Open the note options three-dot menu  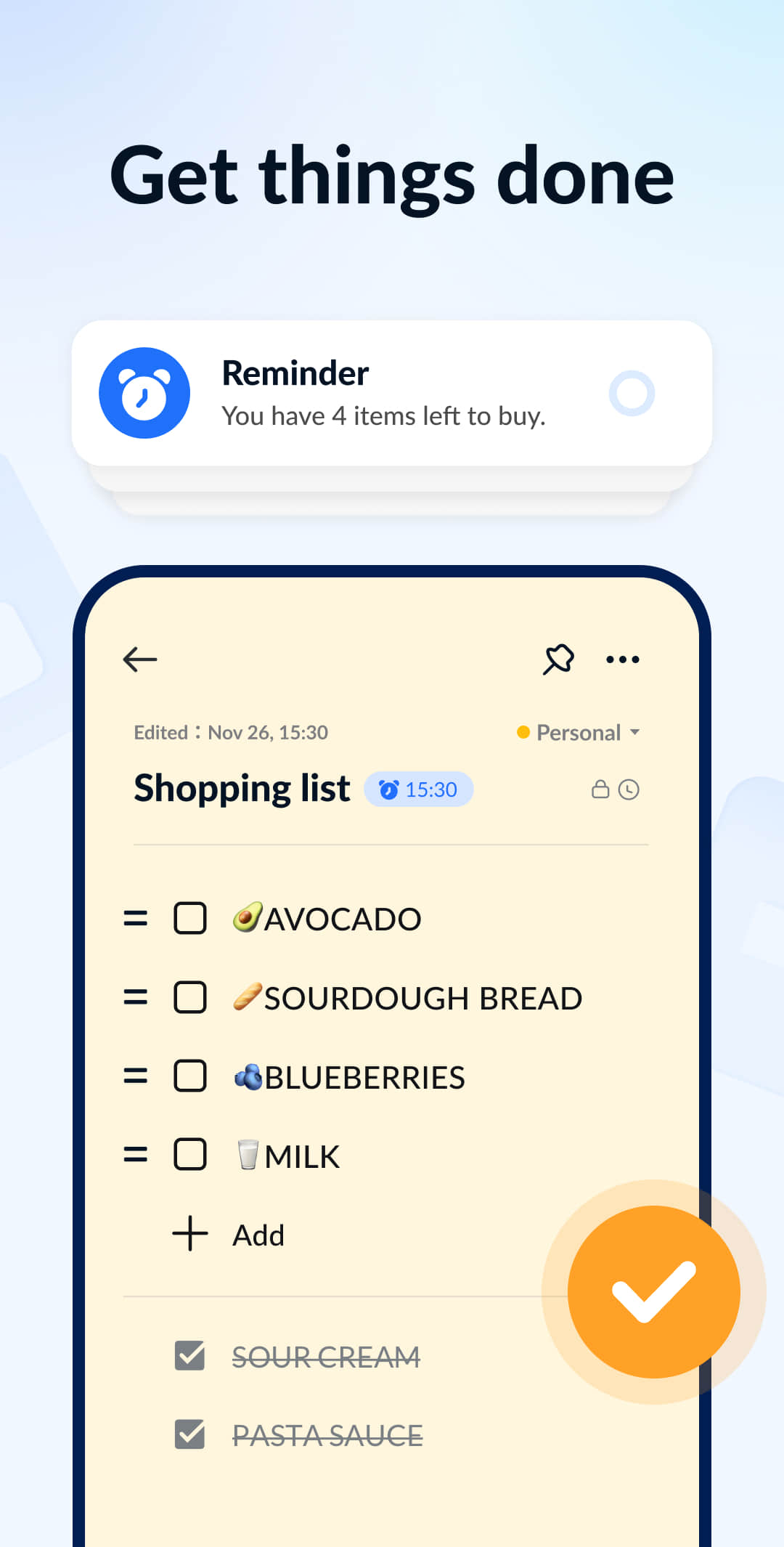point(623,659)
